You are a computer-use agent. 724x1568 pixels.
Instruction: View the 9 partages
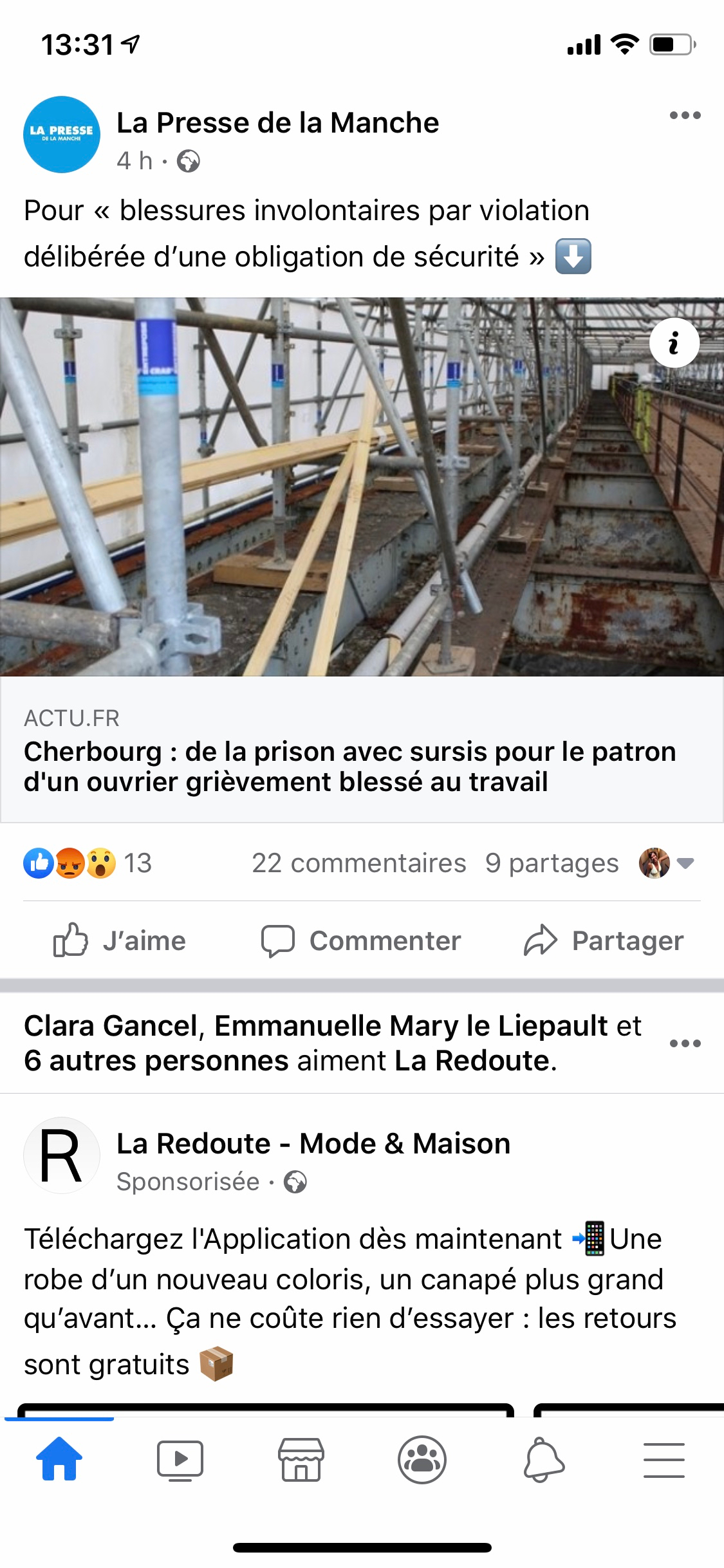tap(552, 863)
